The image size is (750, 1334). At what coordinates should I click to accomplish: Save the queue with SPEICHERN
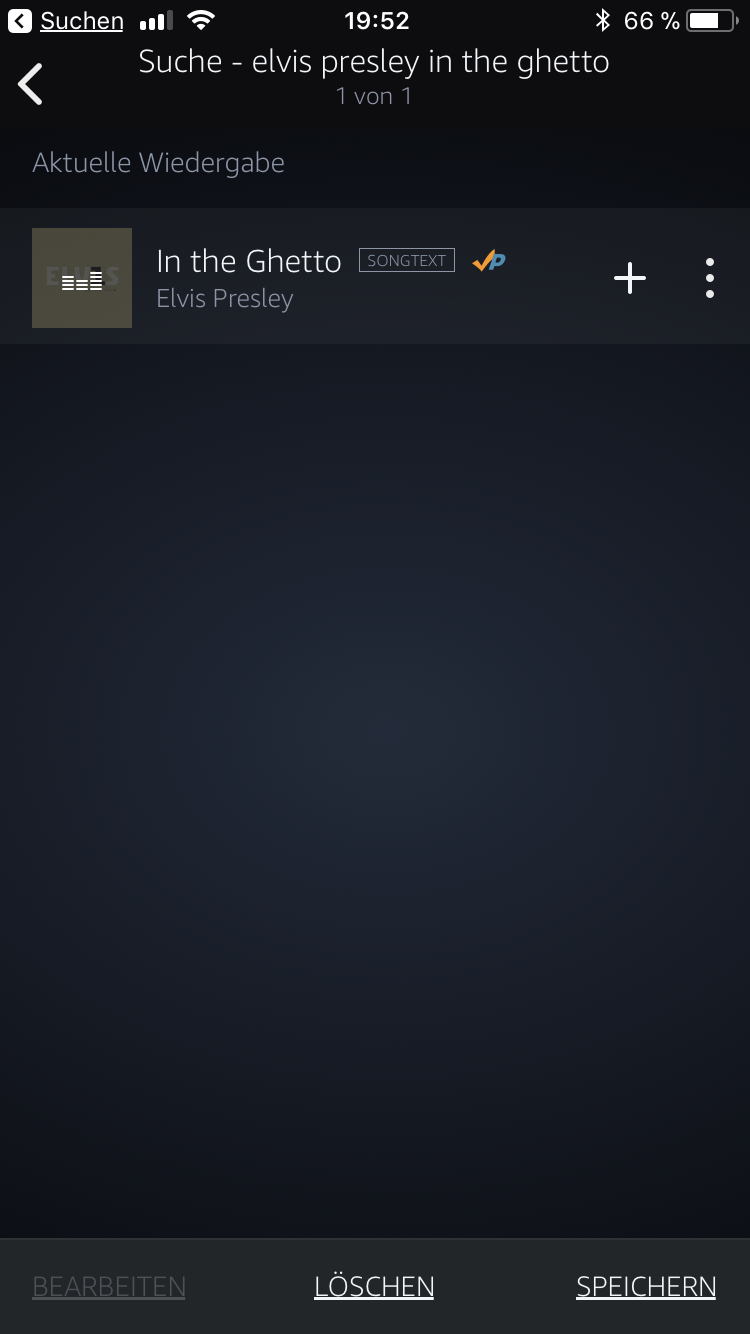[x=646, y=1286]
